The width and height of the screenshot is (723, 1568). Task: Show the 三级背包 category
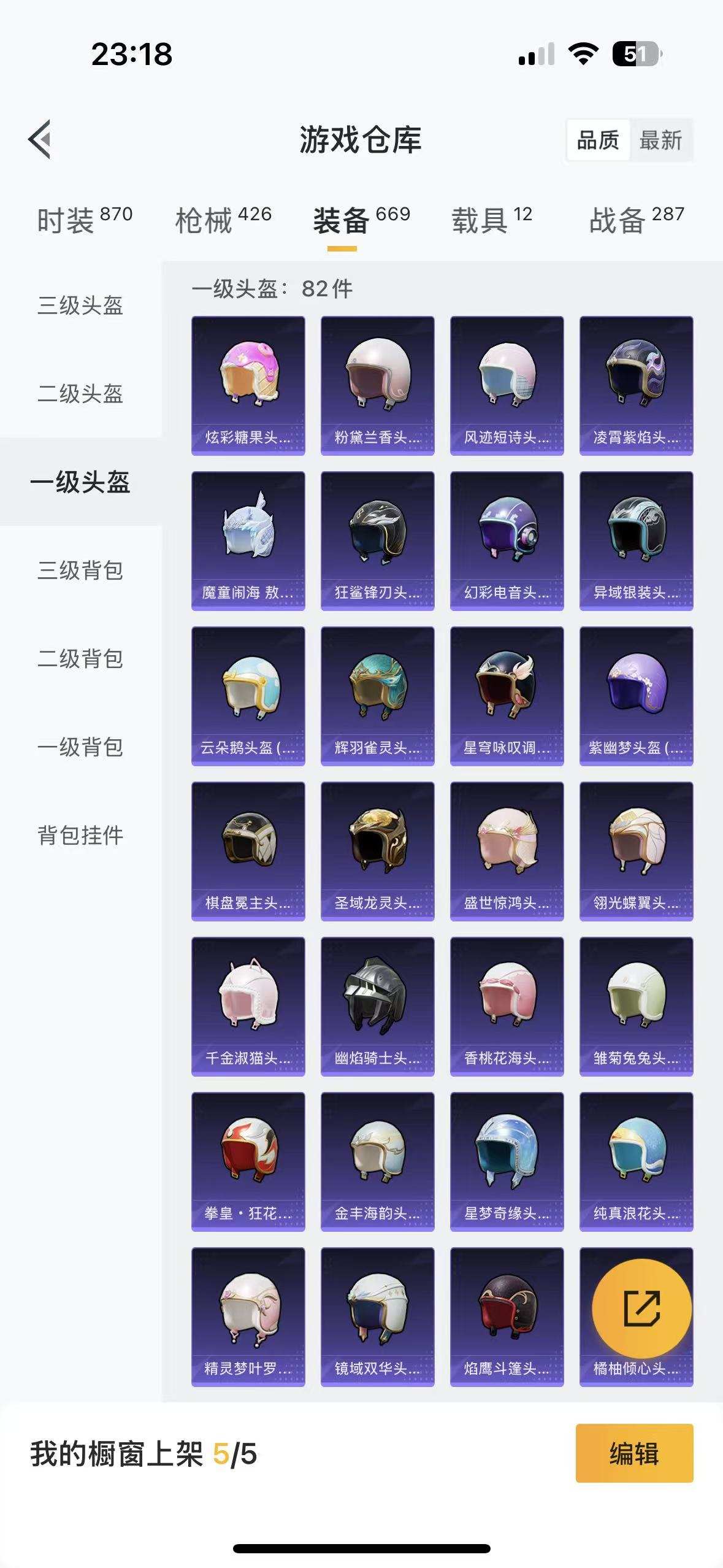80,570
